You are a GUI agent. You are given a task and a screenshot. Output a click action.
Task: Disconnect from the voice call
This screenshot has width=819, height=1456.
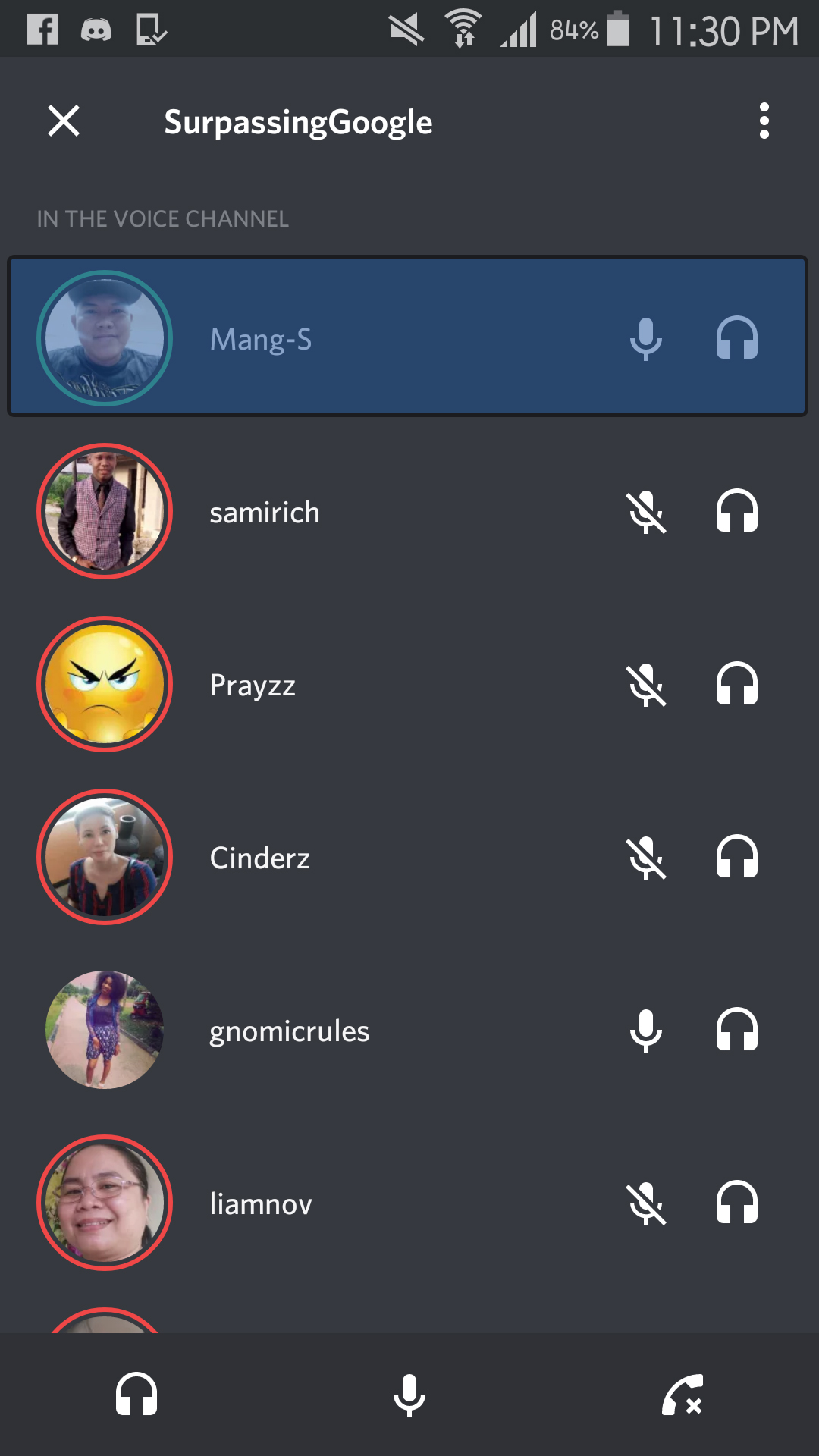[682, 1394]
